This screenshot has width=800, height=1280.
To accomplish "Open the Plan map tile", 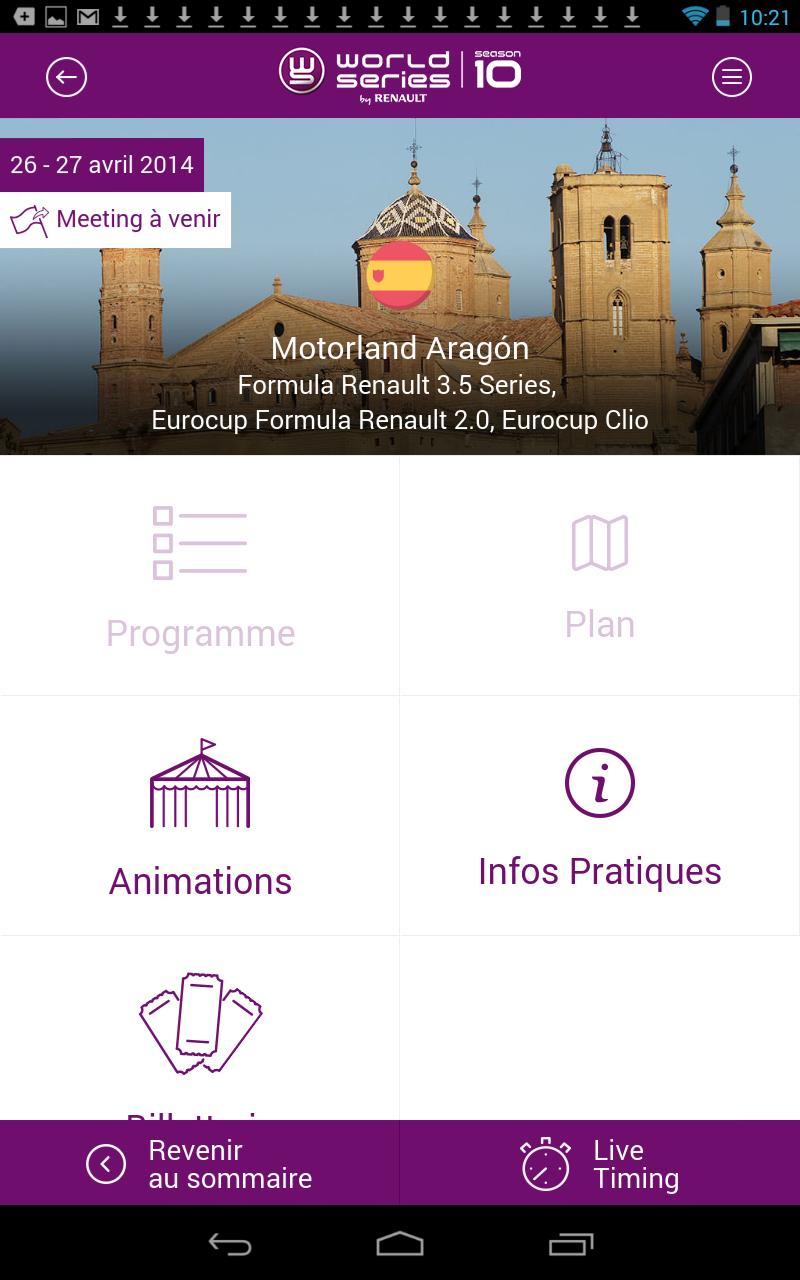I will (600, 577).
